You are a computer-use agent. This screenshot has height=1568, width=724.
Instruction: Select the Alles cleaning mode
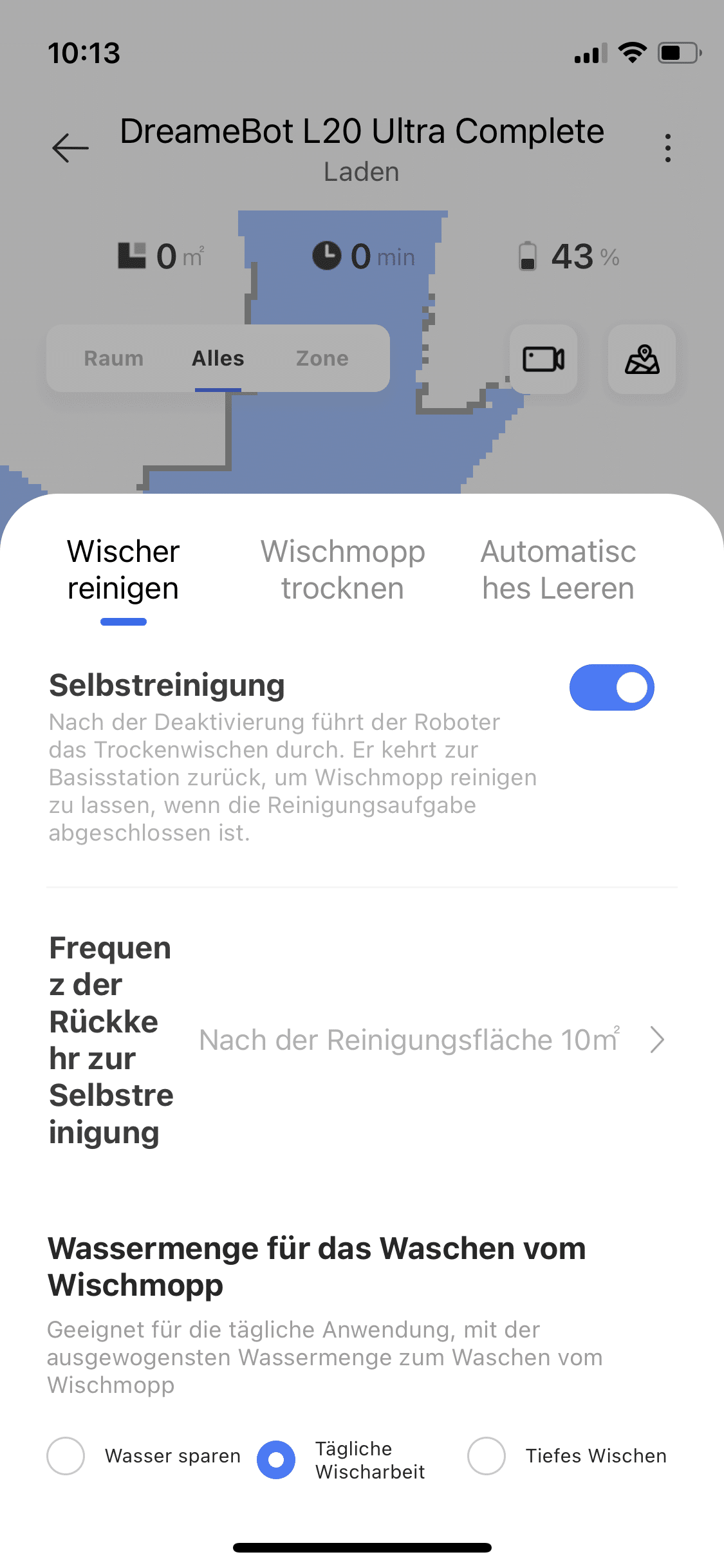point(218,359)
